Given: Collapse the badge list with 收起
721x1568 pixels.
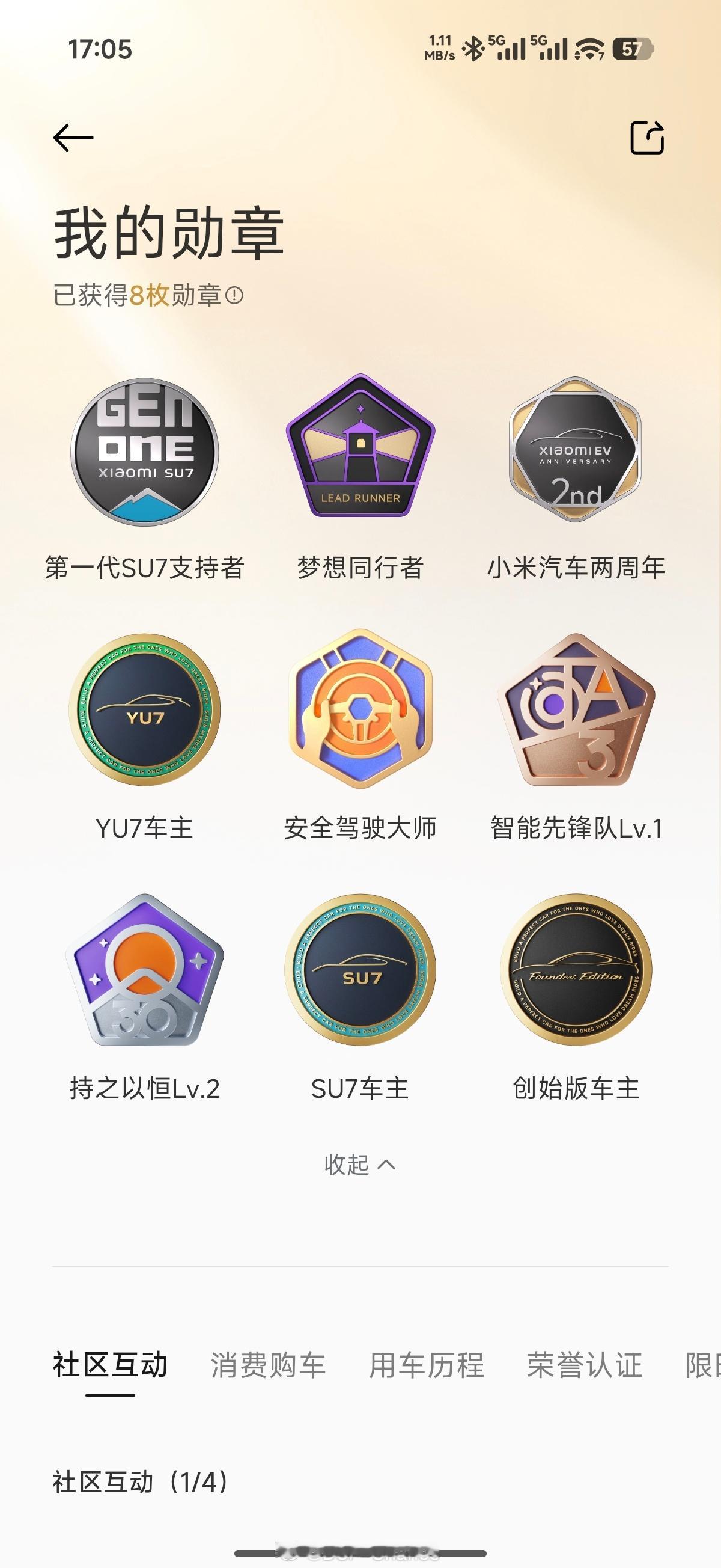Looking at the screenshot, I should tap(360, 1163).
